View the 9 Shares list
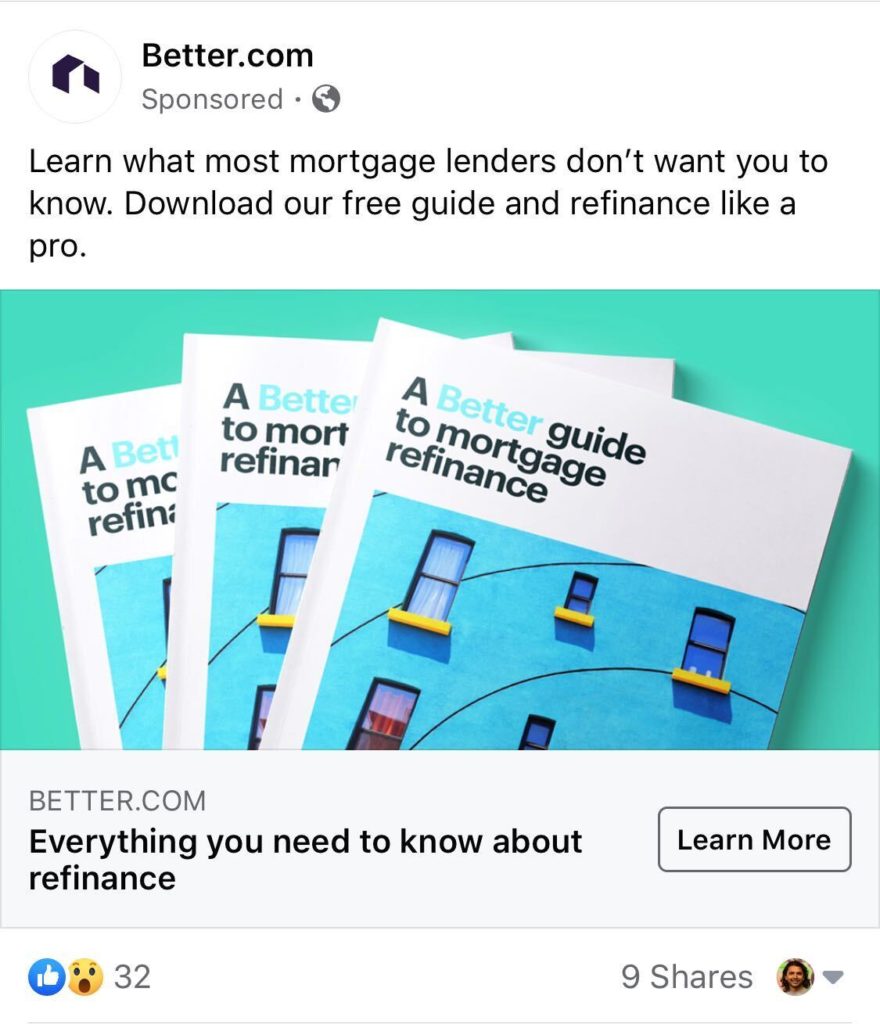The width and height of the screenshot is (880, 1024). (687, 977)
